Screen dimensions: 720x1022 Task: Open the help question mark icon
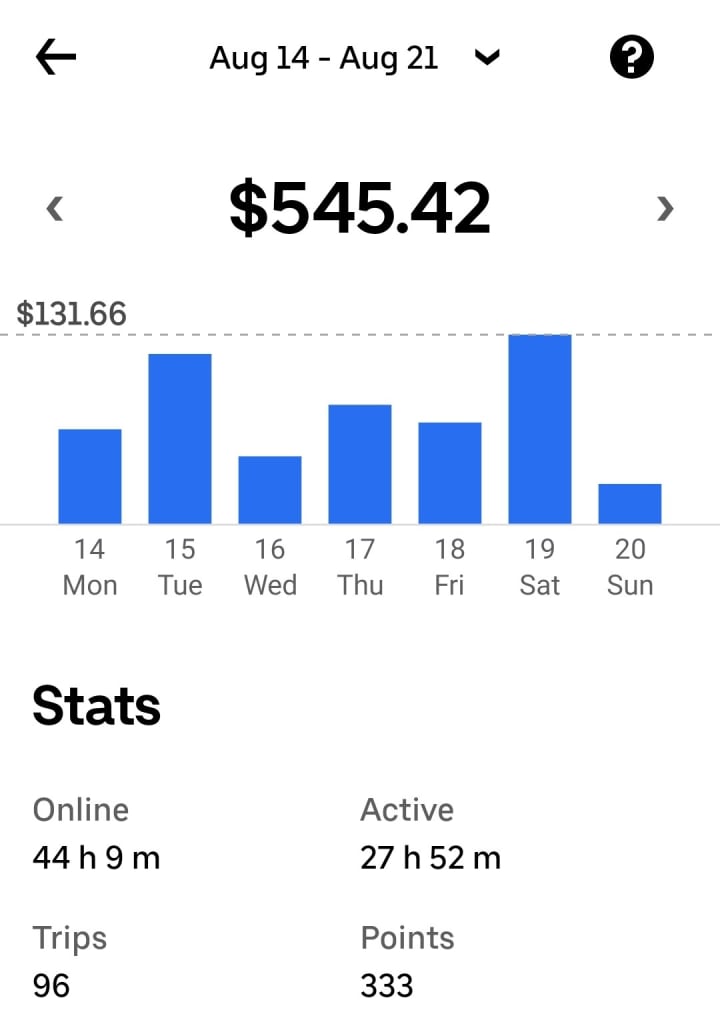pyautogui.click(x=631, y=58)
